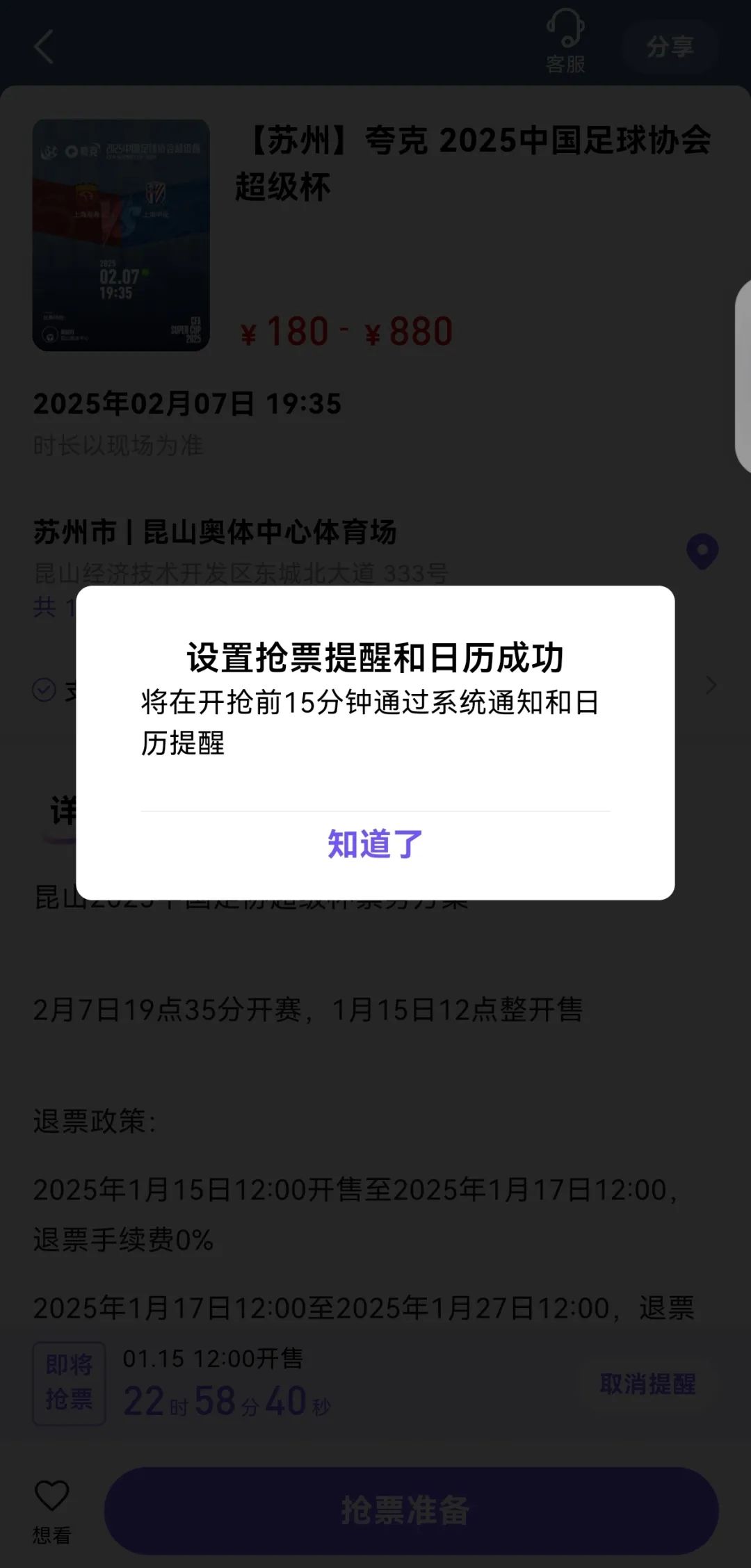This screenshot has height=1568, width=751.
Task: Open 客服 customer service
Action: coord(565,42)
